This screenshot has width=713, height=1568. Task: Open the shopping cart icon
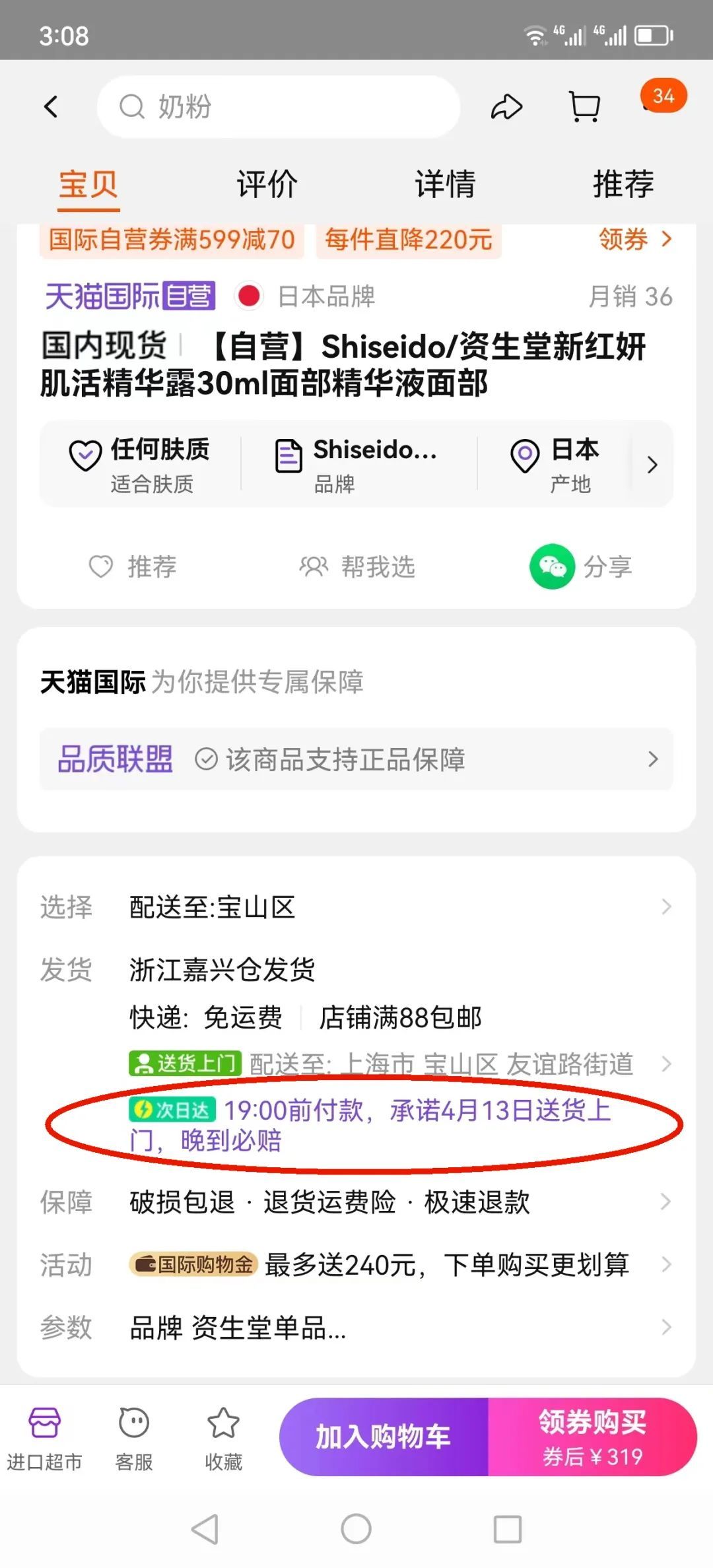[584, 106]
